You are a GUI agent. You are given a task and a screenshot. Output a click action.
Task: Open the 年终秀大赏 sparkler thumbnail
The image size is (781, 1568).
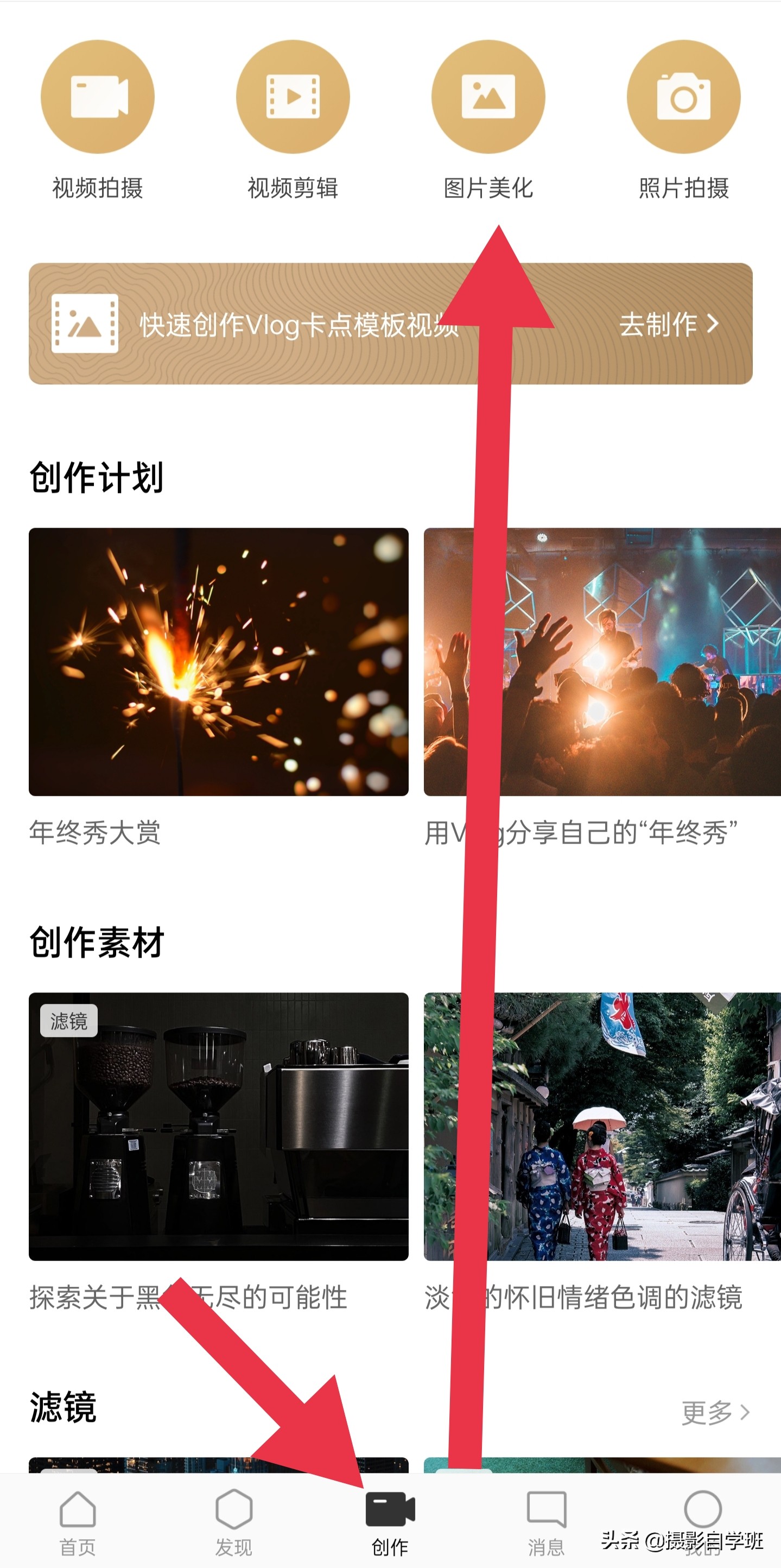[x=218, y=662]
